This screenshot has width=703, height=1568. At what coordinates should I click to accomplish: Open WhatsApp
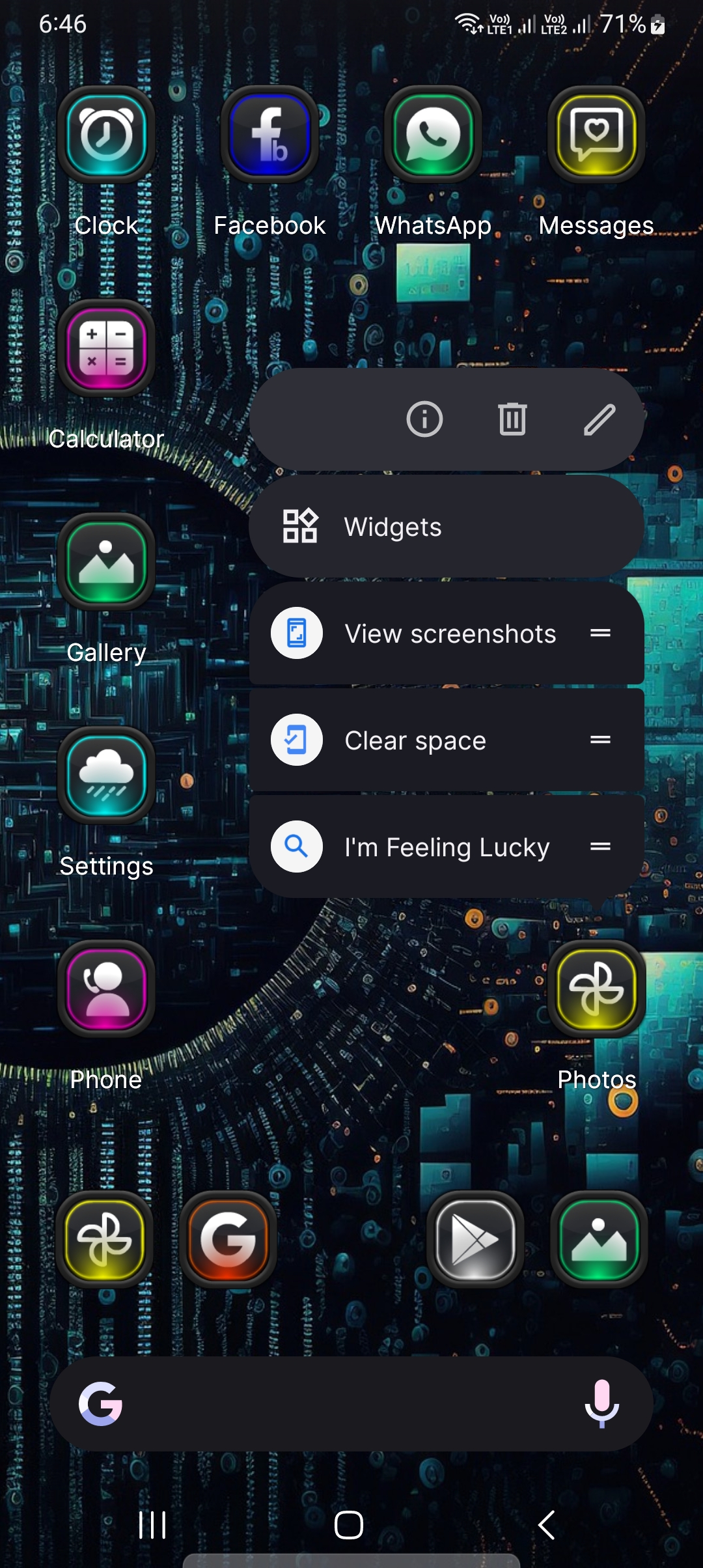(x=433, y=135)
